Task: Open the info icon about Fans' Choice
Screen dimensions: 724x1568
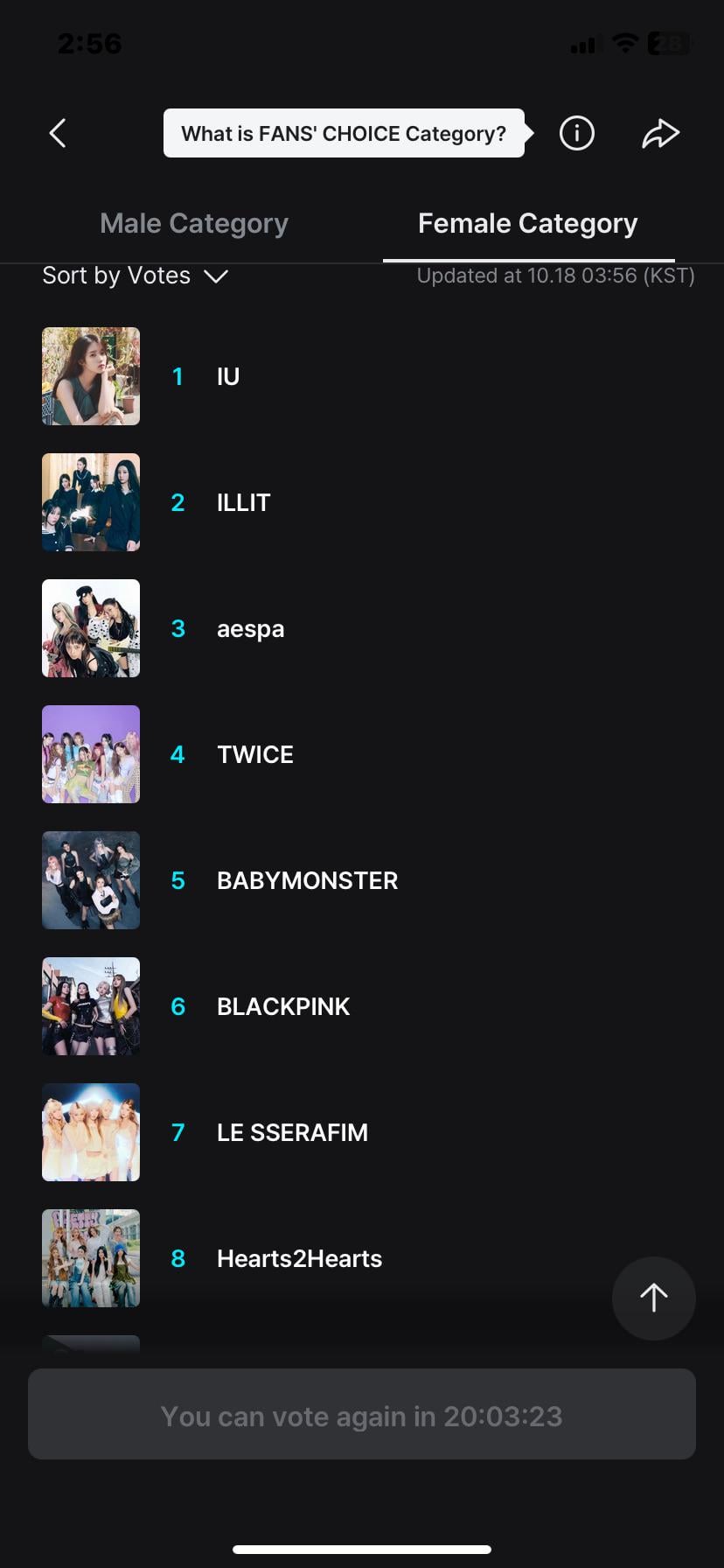Action: (576, 133)
